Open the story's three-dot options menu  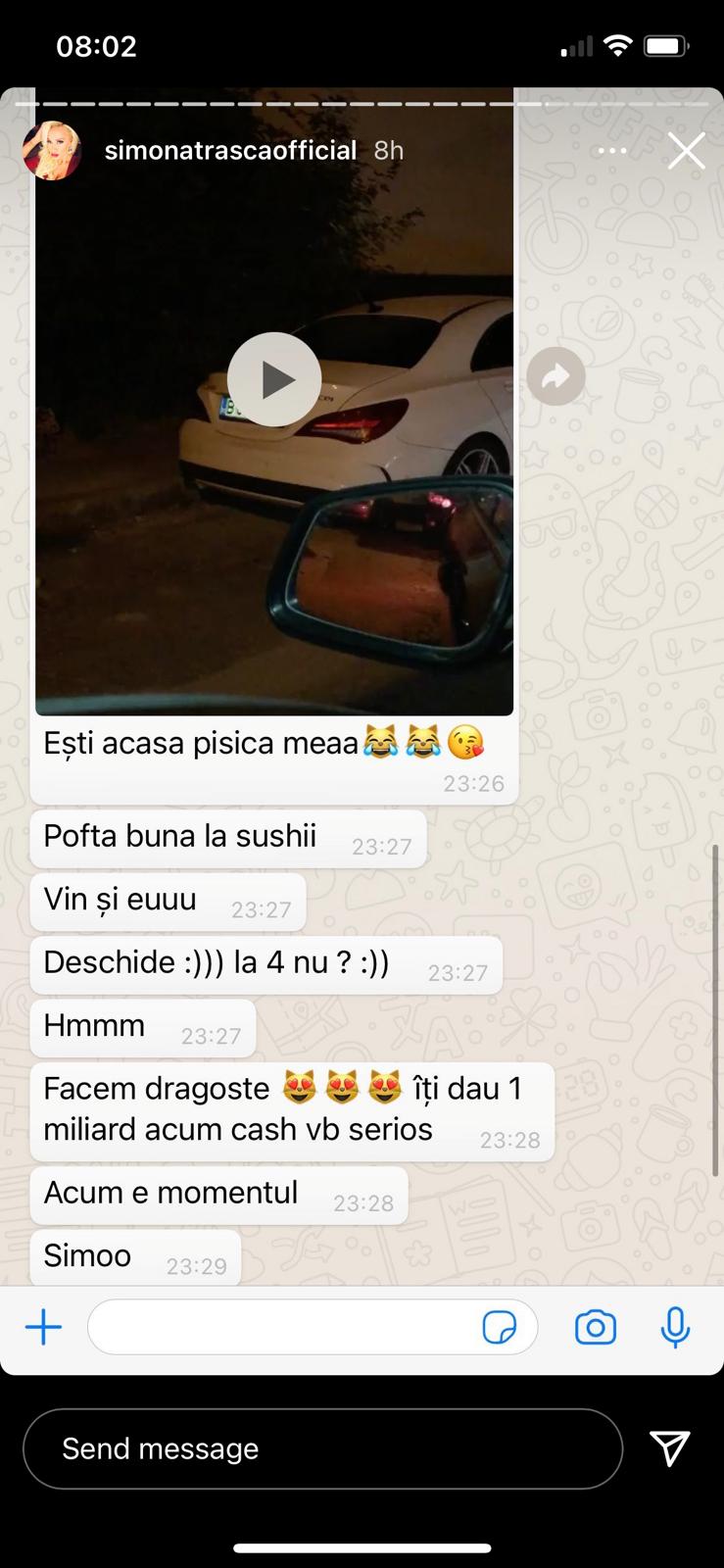(x=612, y=151)
